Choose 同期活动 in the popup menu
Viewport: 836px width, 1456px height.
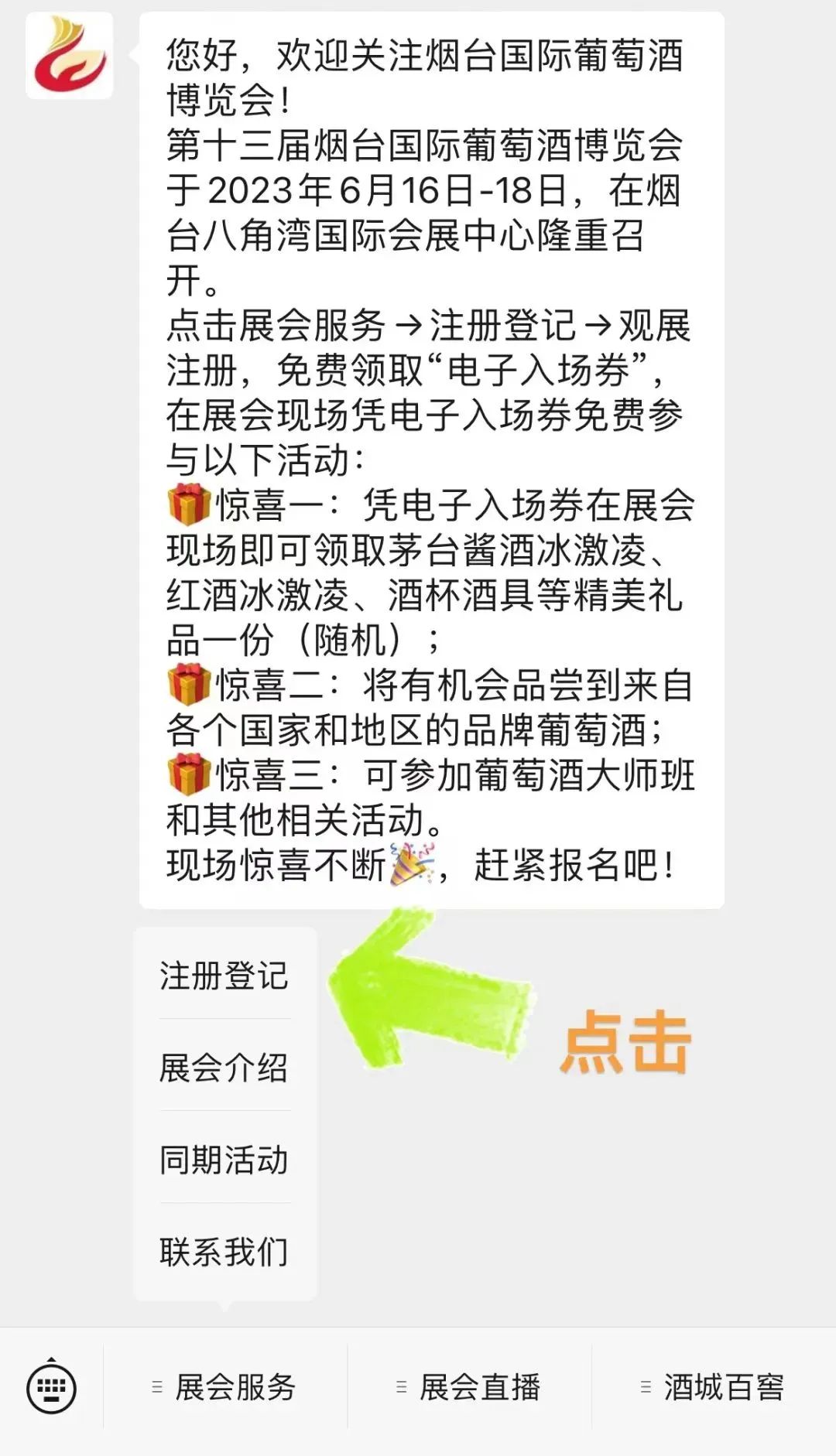point(224,1159)
